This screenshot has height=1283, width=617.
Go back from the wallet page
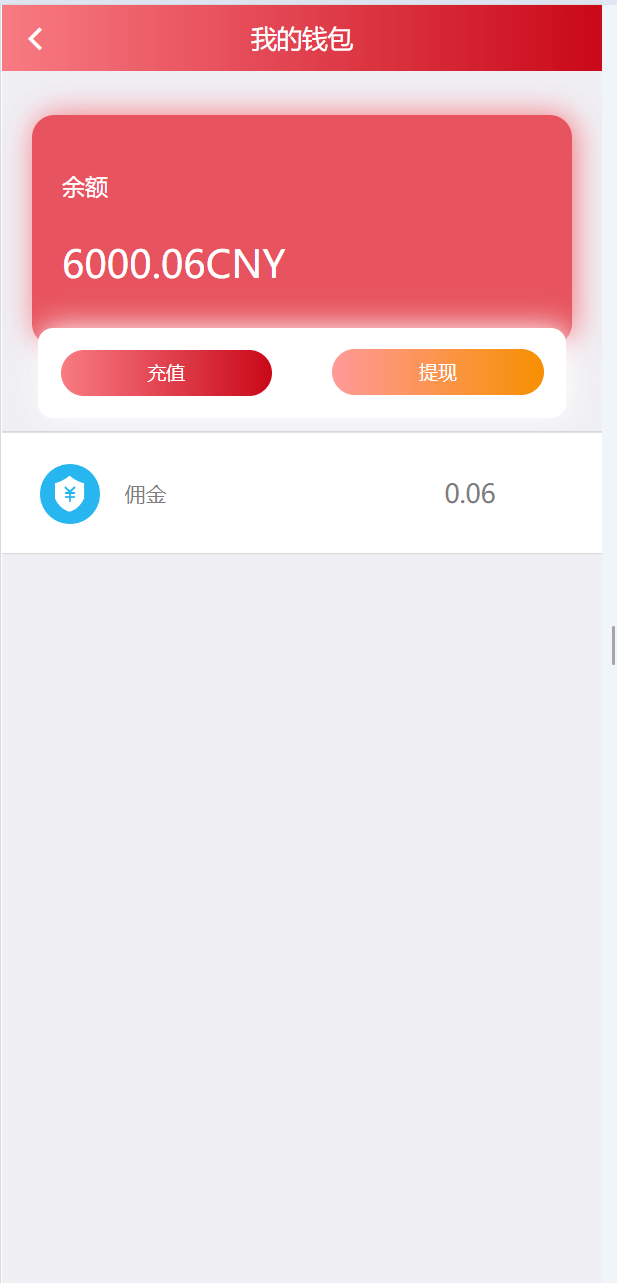click(x=36, y=39)
